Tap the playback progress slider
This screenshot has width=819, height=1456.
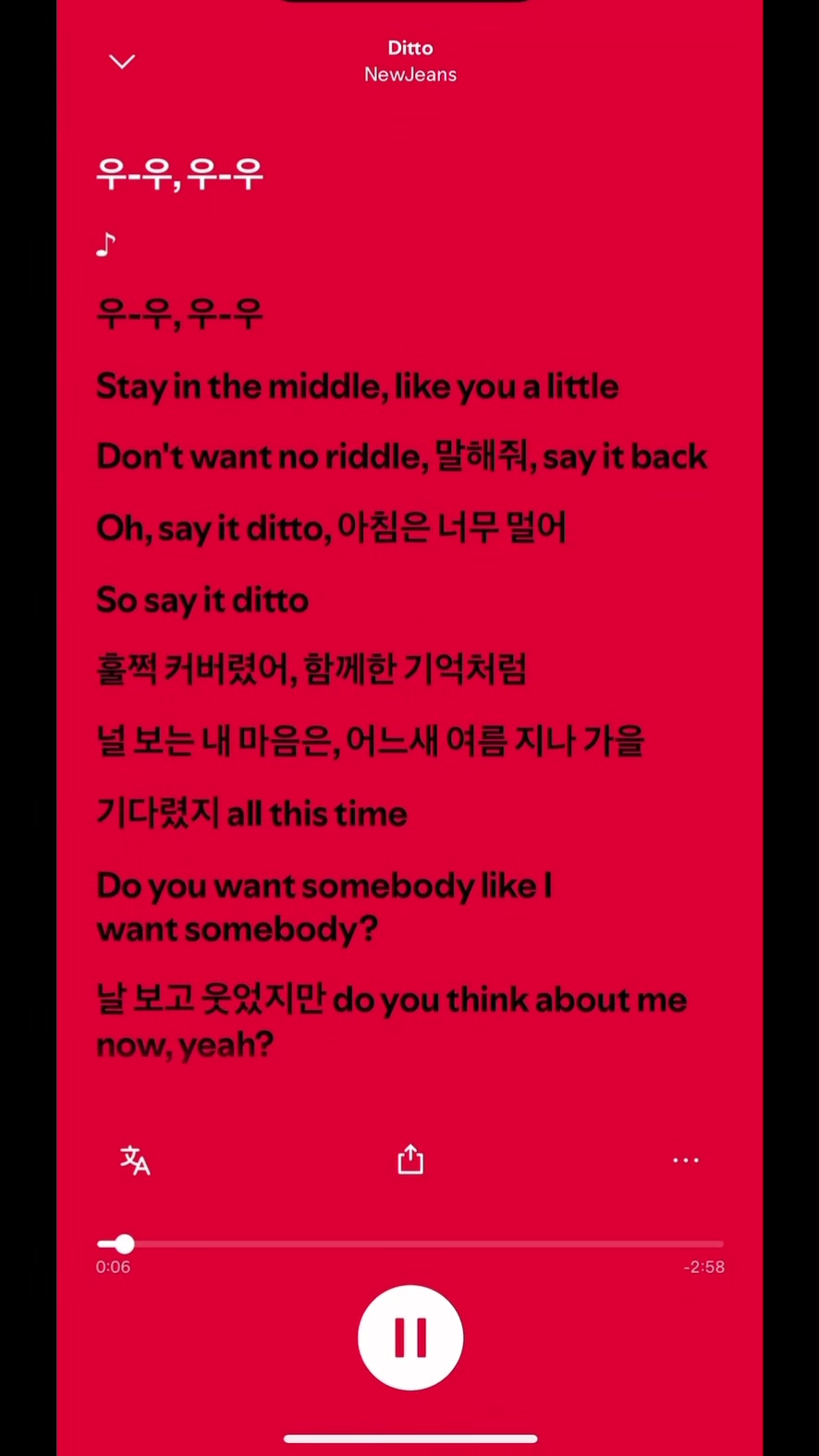(410, 1244)
